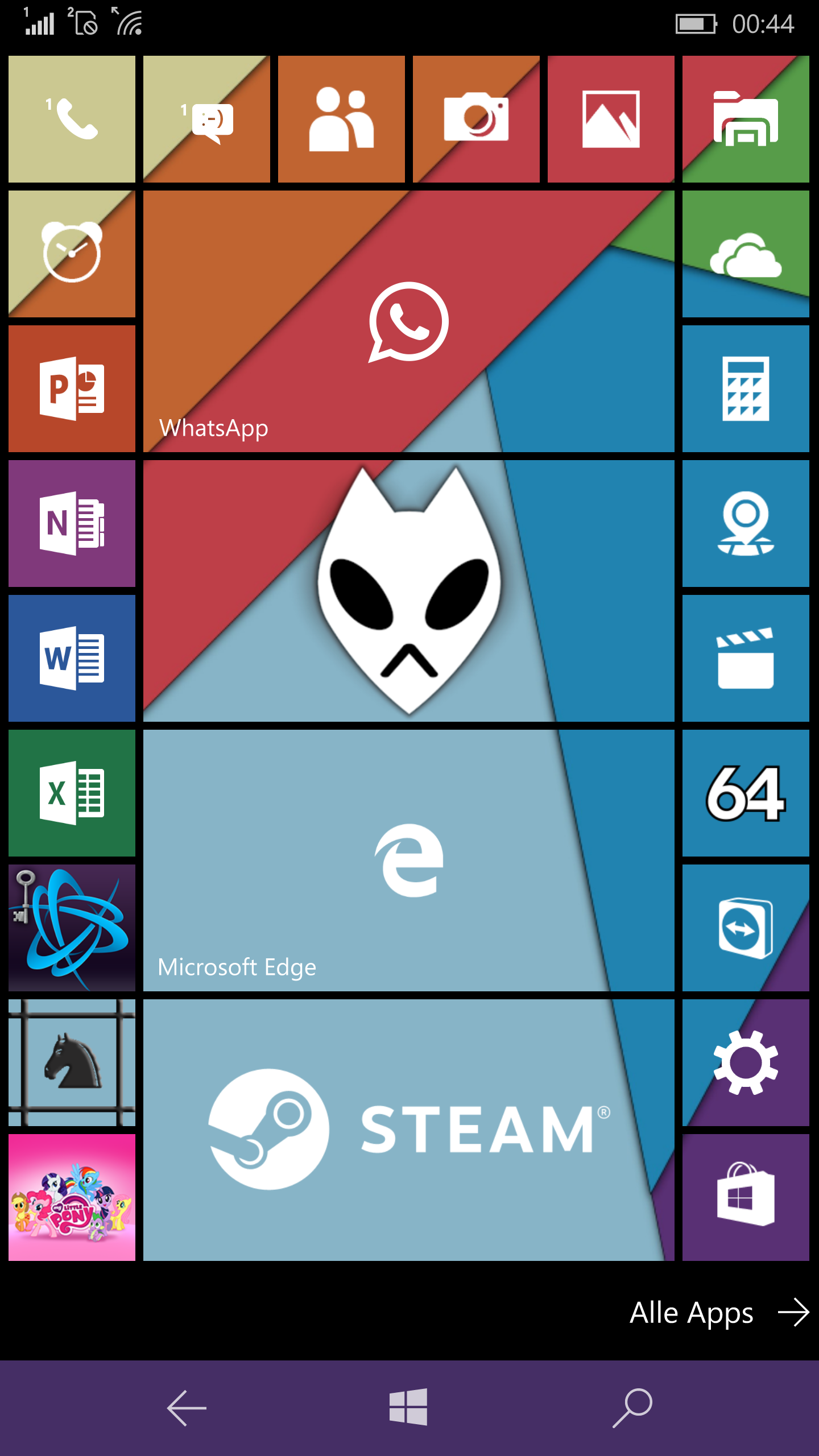Open Microsoft Edge browser tile
The height and width of the screenshot is (1456, 819).
[x=408, y=860]
